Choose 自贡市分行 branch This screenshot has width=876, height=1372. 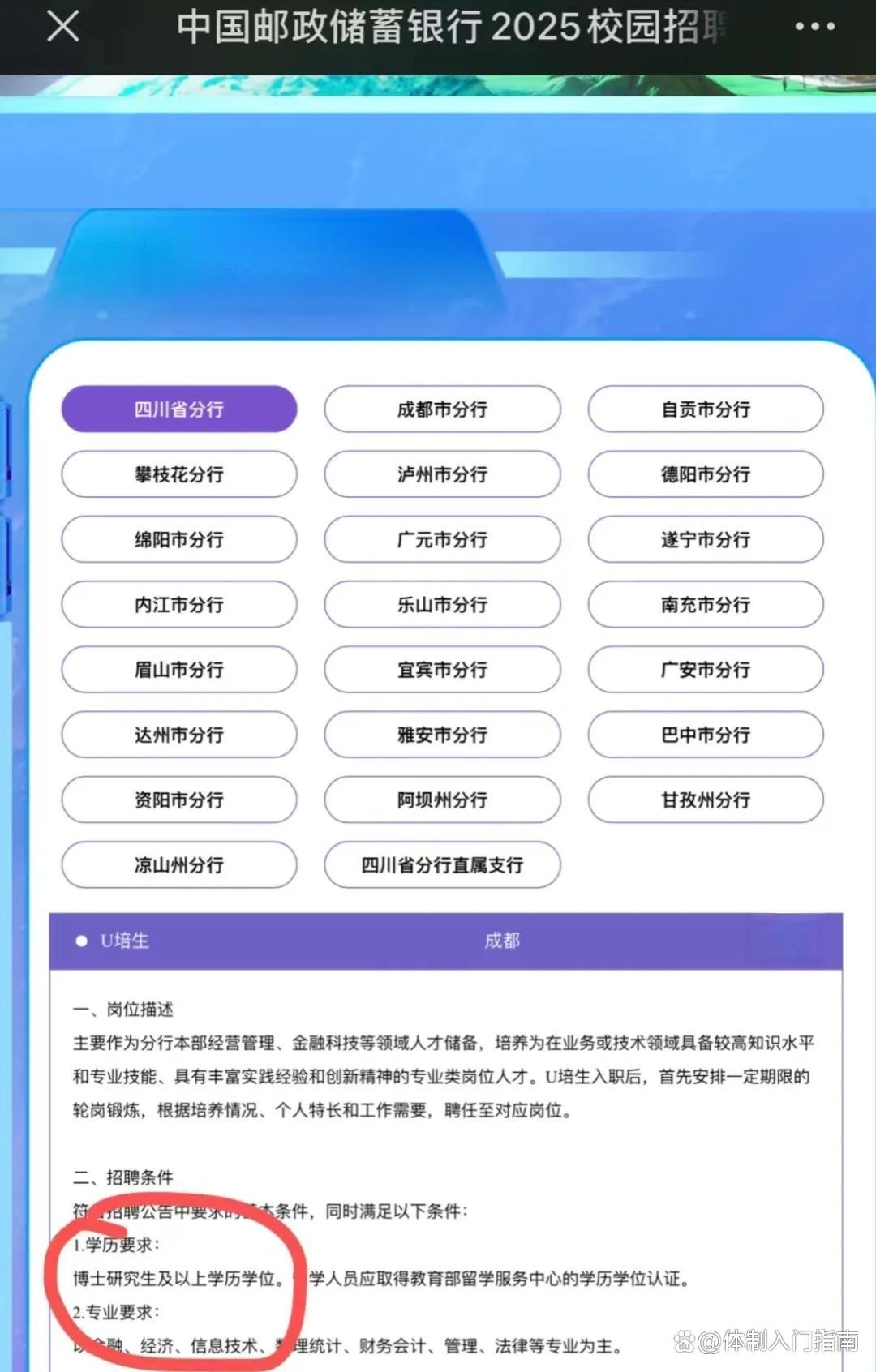[x=706, y=409]
